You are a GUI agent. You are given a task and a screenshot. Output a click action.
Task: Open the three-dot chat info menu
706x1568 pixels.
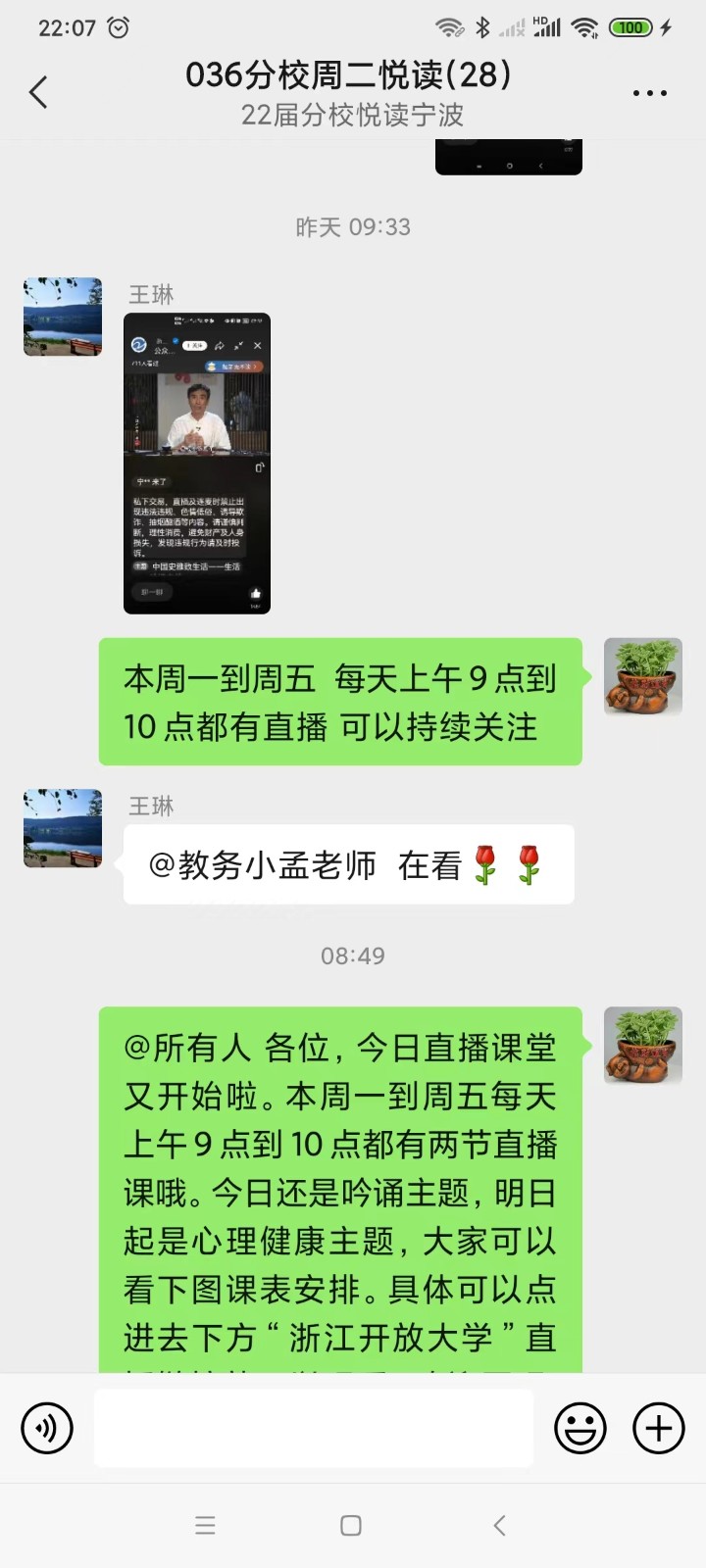[x=649, y=94]
